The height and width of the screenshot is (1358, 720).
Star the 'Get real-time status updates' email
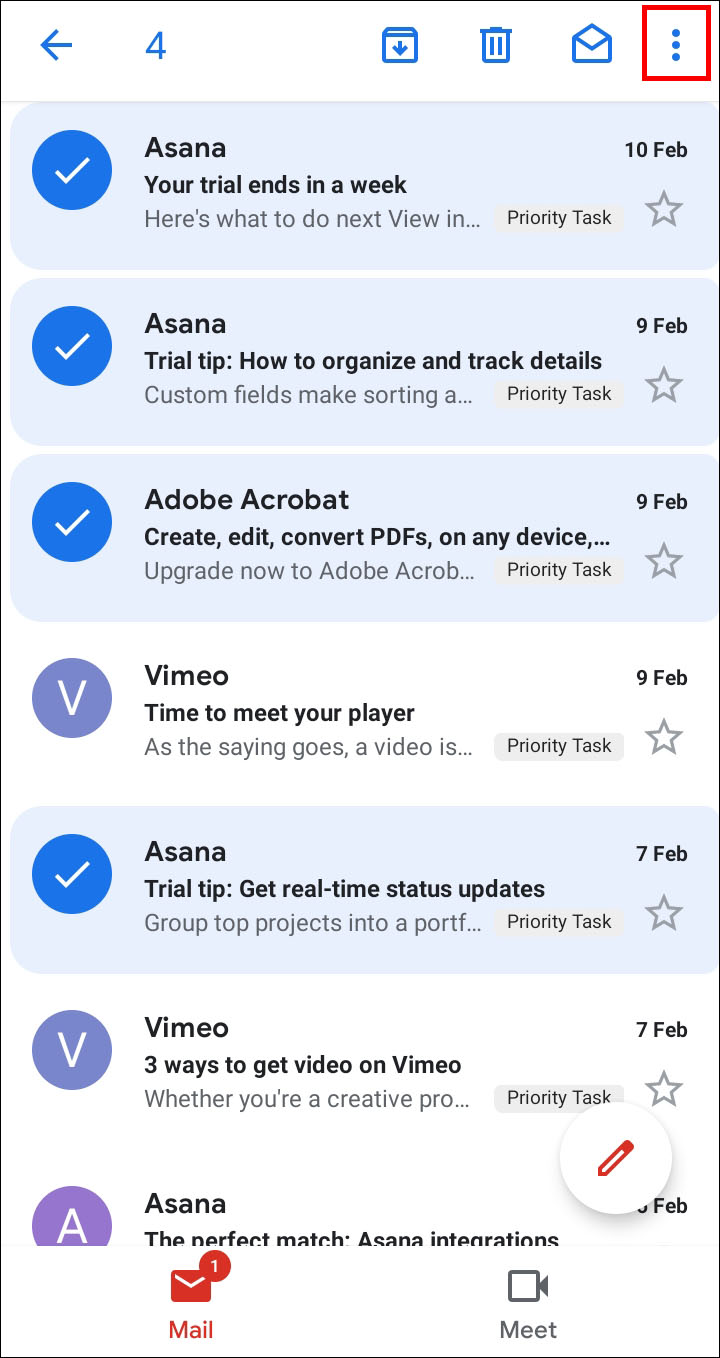tap(663, 914)
